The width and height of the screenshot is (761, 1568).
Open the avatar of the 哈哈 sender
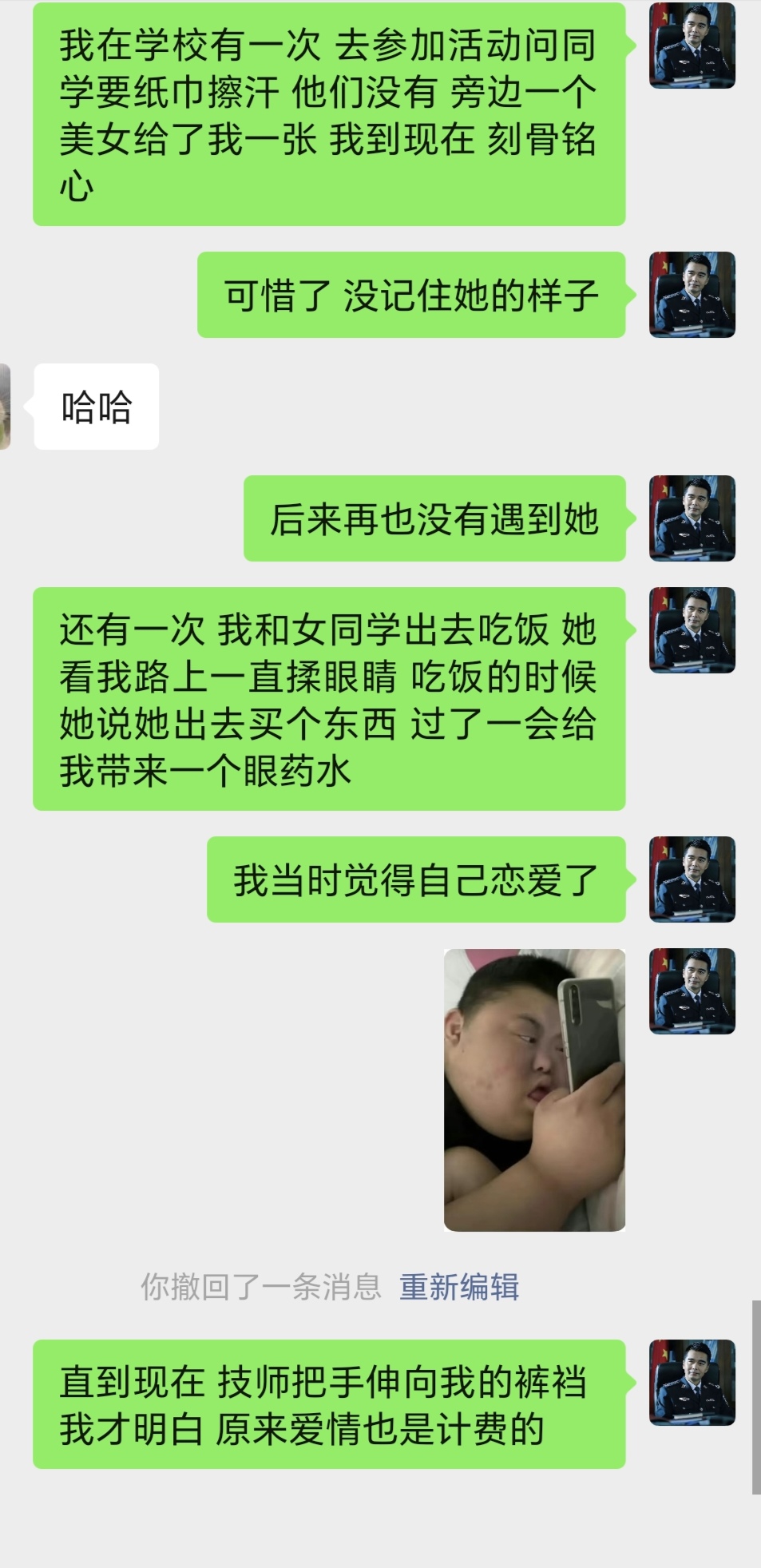click(5, 407)
